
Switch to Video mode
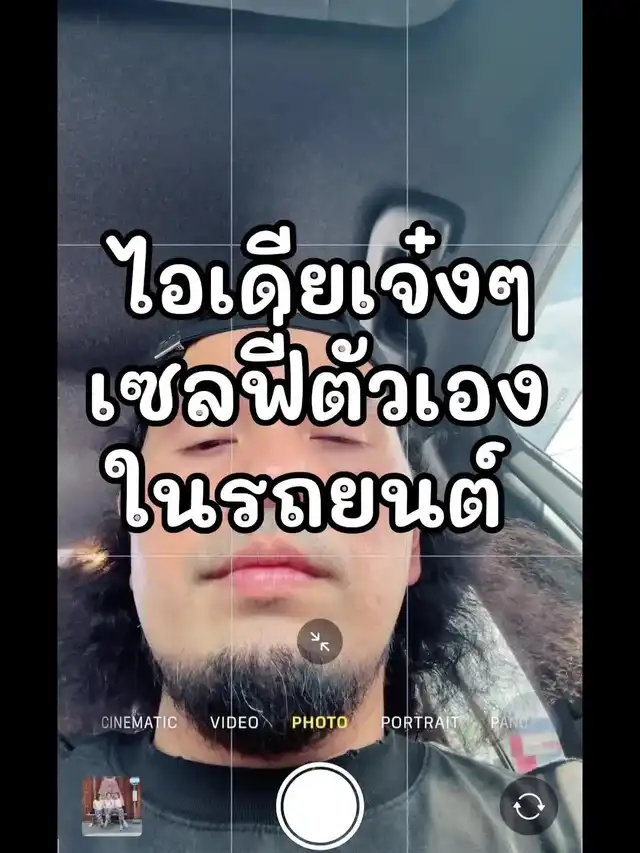[x=235, y=722]
